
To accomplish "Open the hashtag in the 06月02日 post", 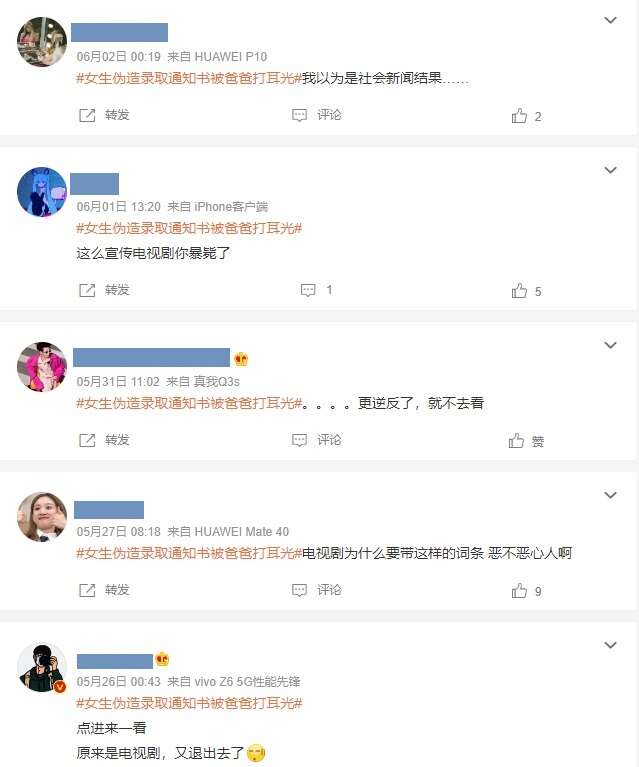I will [x=189, y=78].
